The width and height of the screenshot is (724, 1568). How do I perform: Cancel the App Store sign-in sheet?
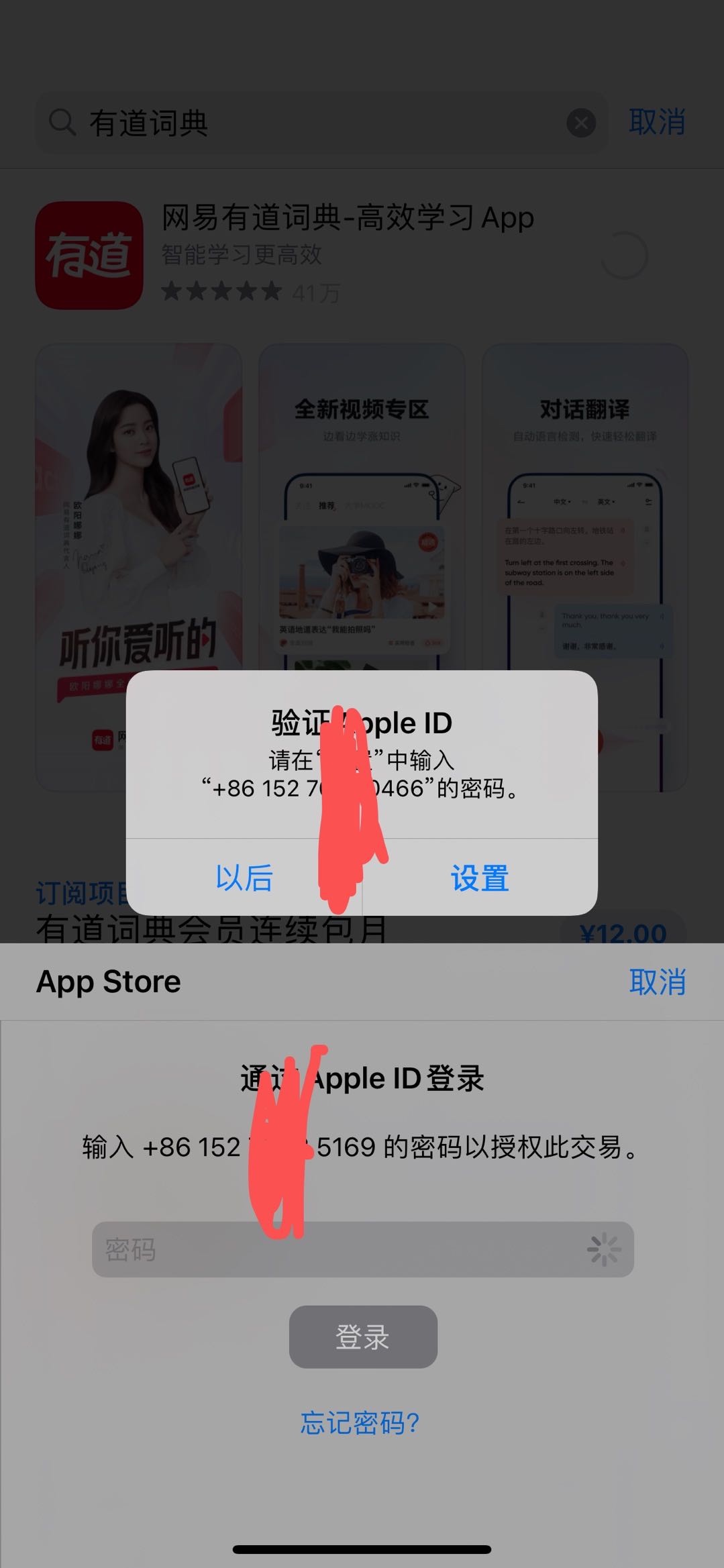(656, 982)
